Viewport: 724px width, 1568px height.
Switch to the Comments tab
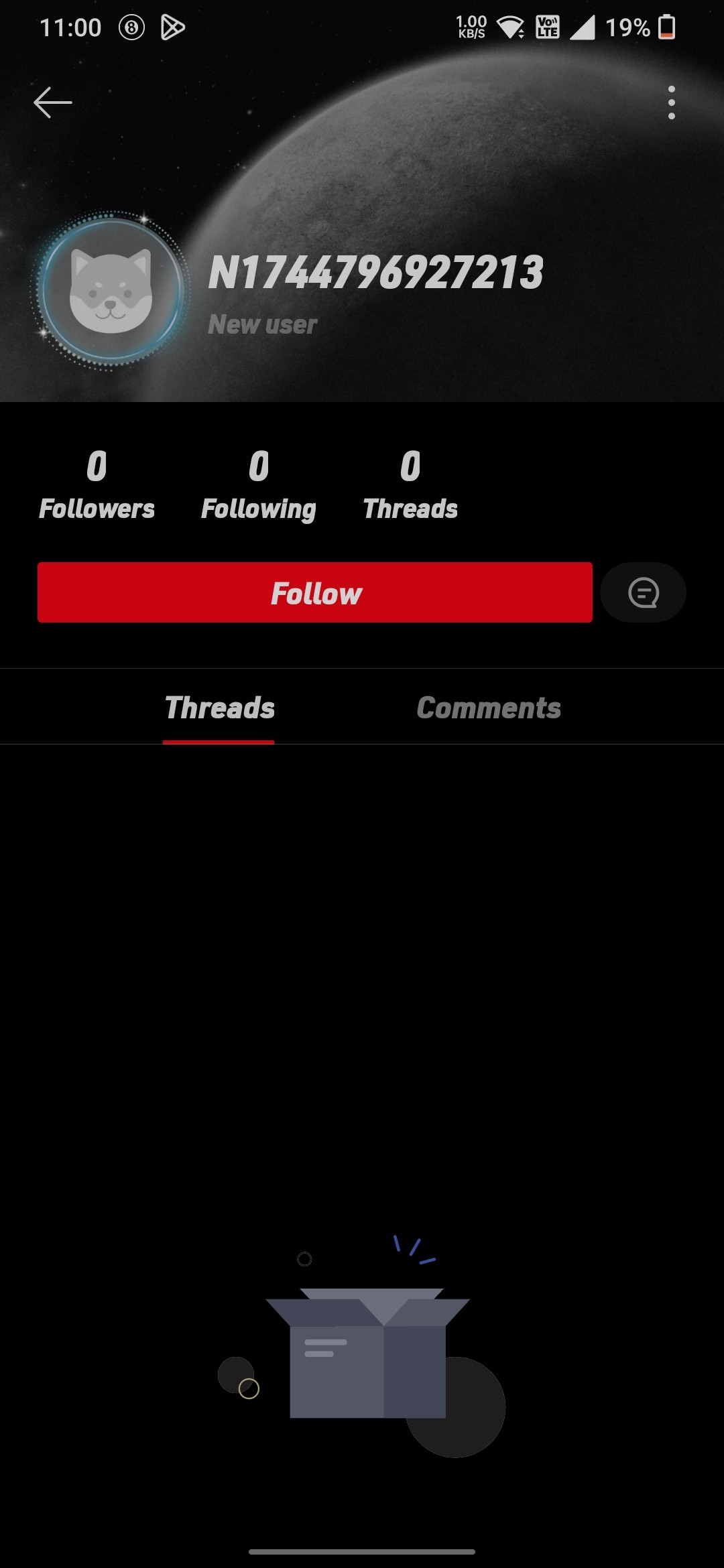click(x=489, y=708)
